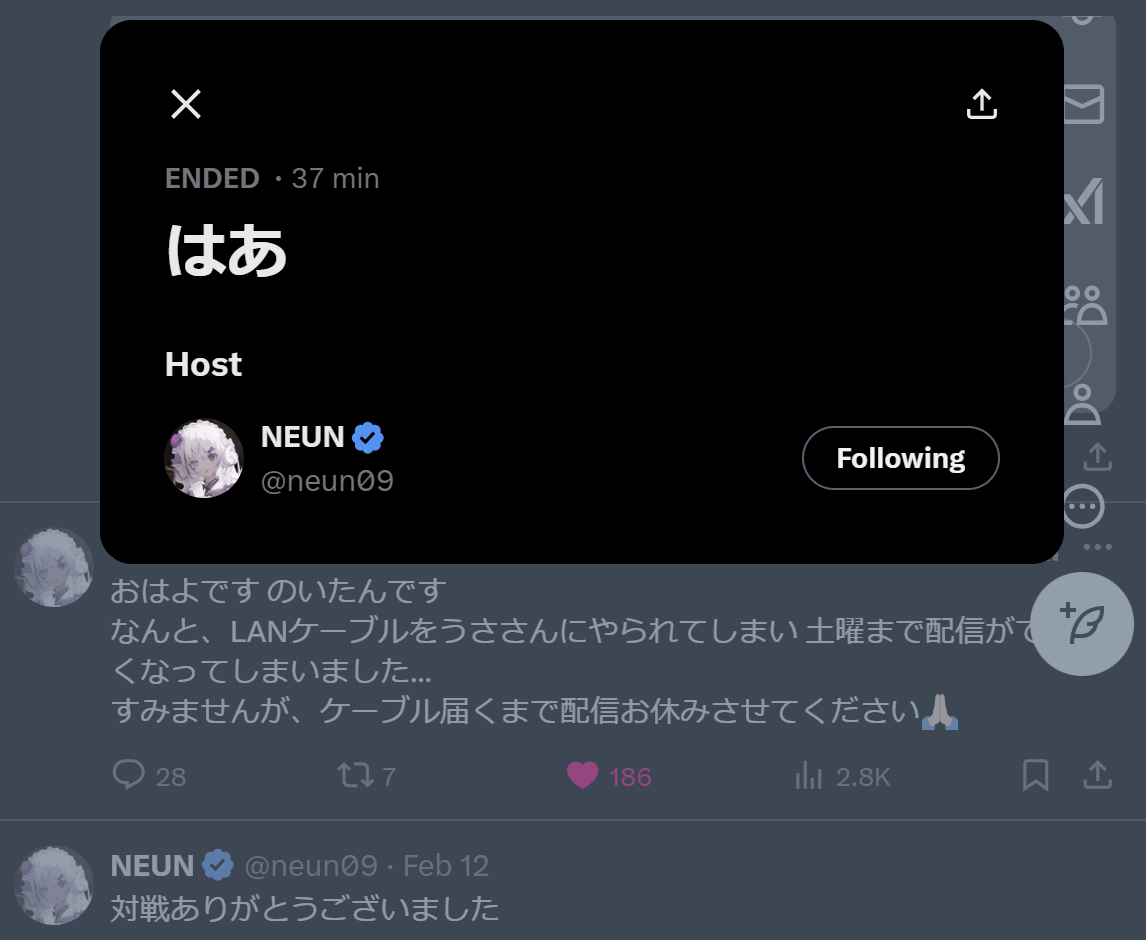Repost the LAN cable post
The width and height of the screenshot is (1146, 940).
(x=355, y=775)
